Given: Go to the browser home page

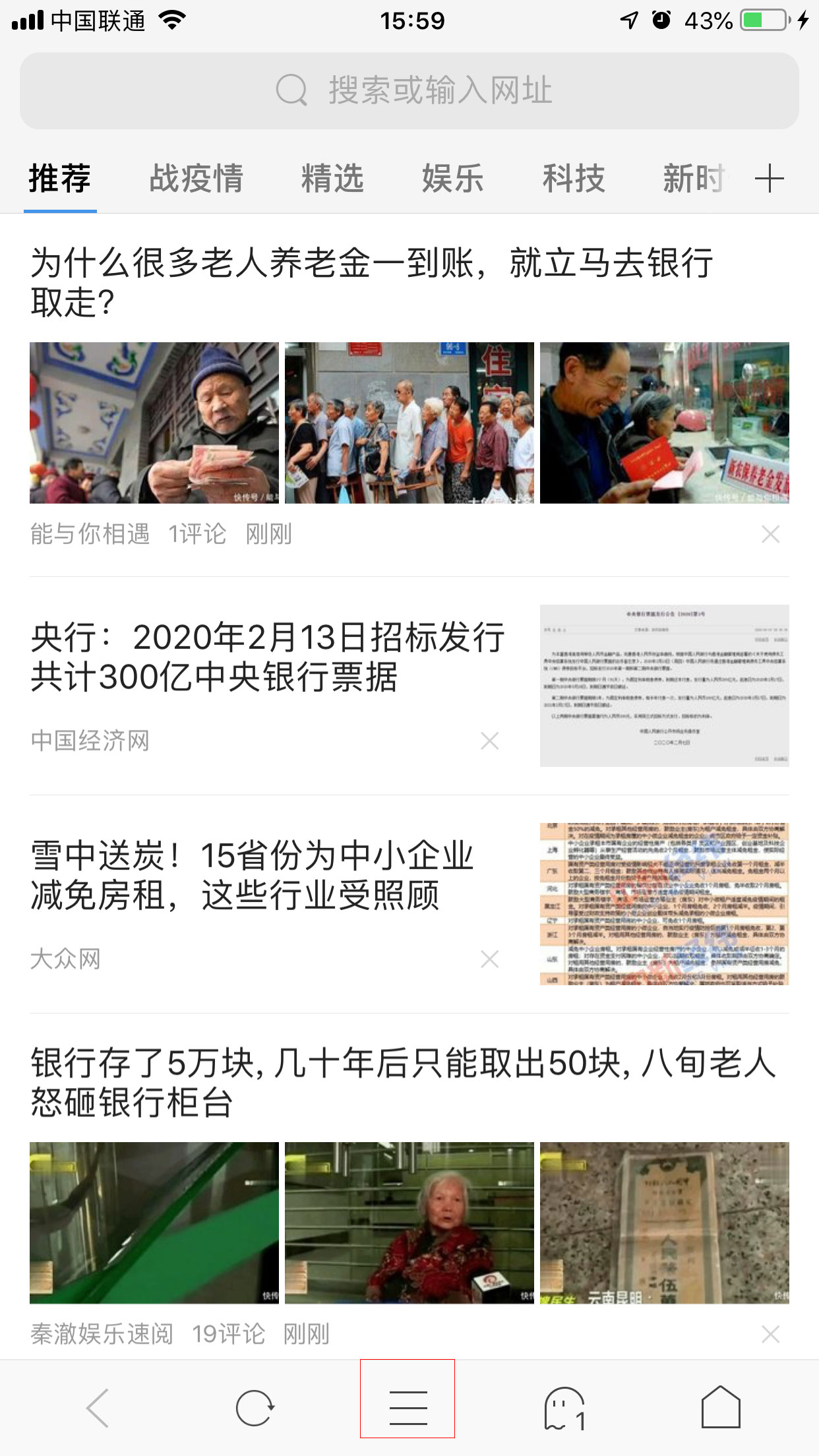Looking at the screenshot, I should [720, 1407].
